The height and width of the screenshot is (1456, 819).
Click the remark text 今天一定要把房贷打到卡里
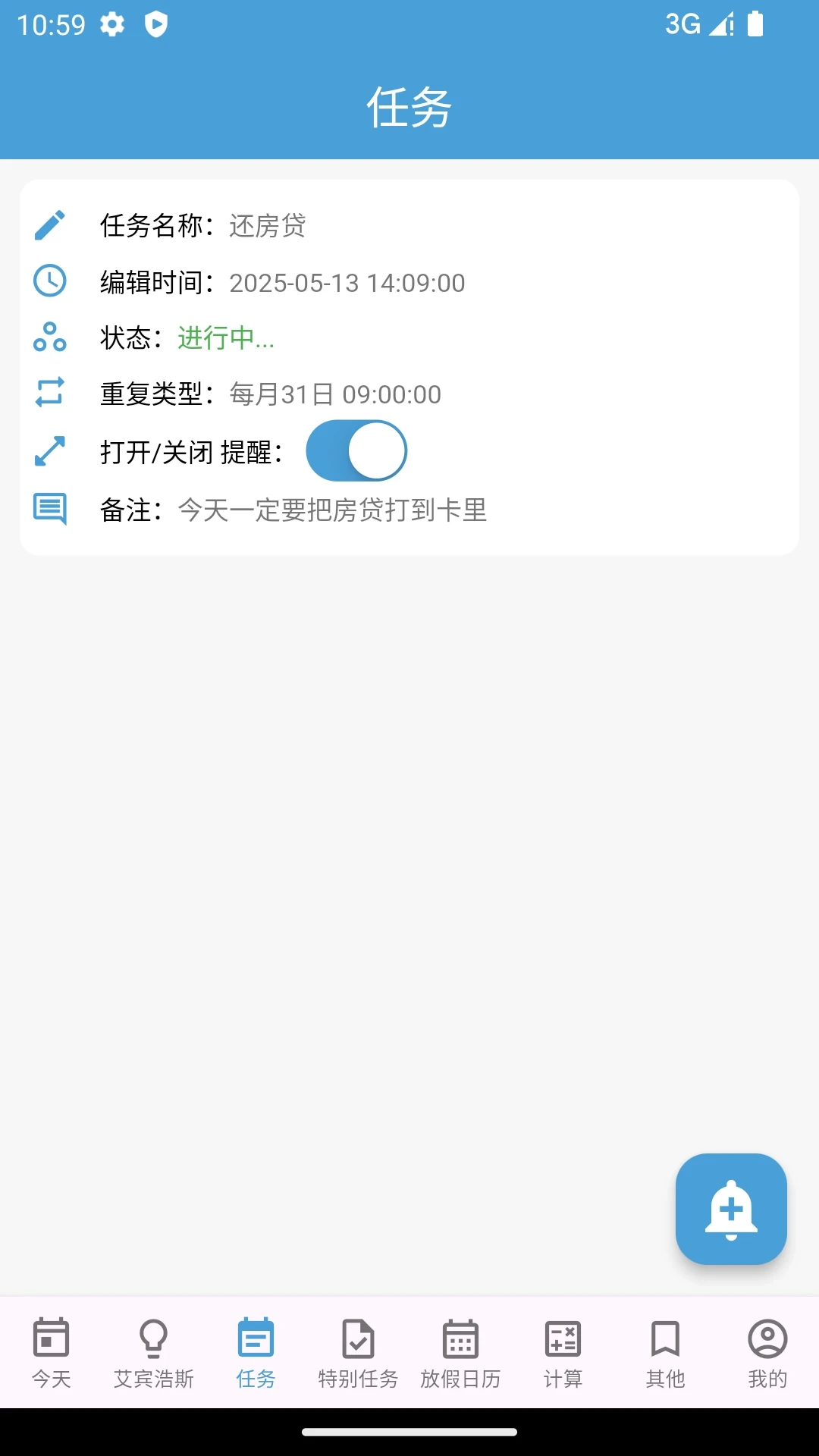coord(331,511)
